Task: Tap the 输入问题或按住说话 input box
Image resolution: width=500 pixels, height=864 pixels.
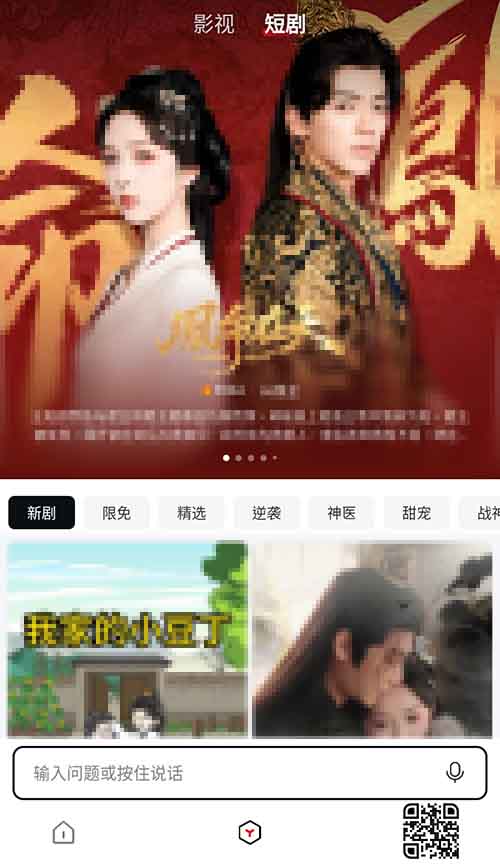Action: tap(250, 773)
